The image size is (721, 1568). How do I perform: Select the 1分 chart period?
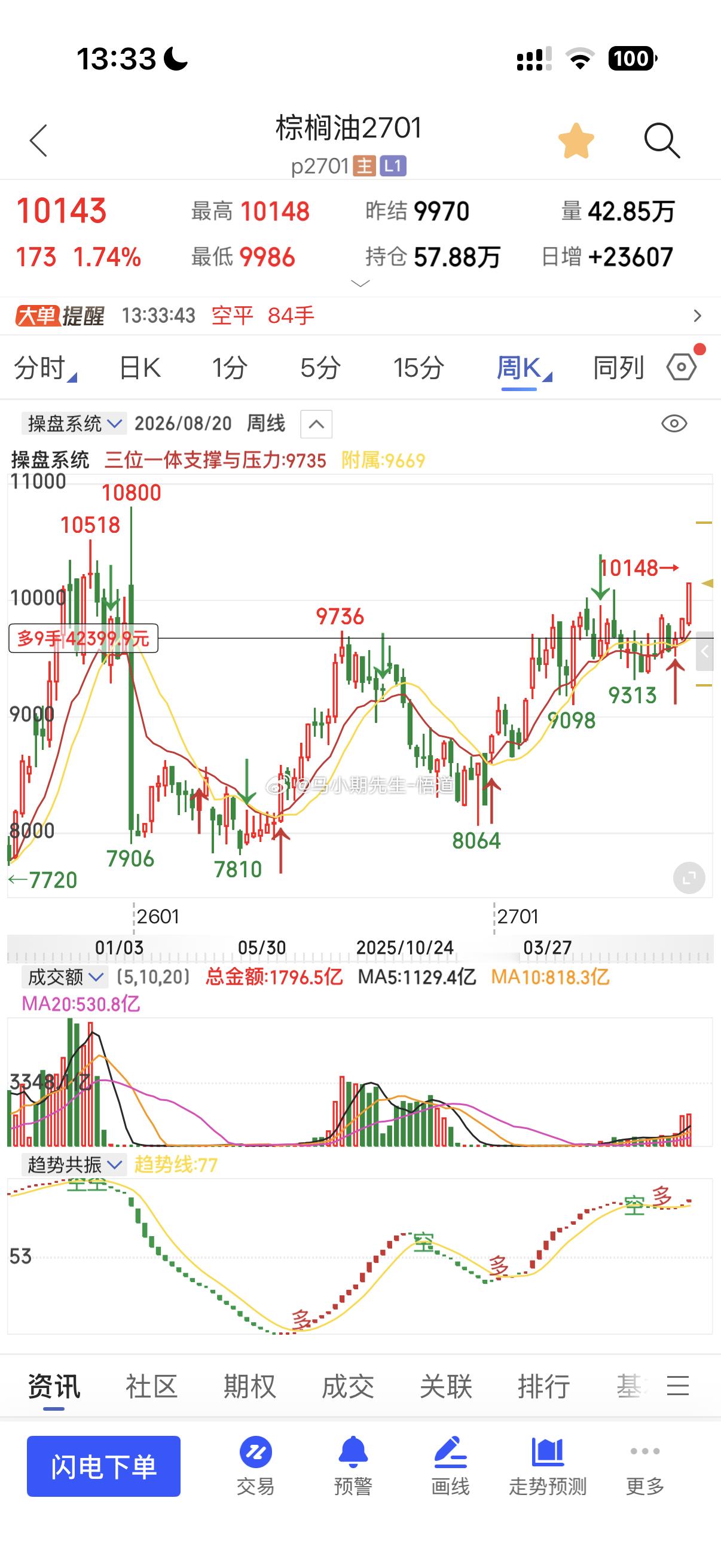coord(230,368)
